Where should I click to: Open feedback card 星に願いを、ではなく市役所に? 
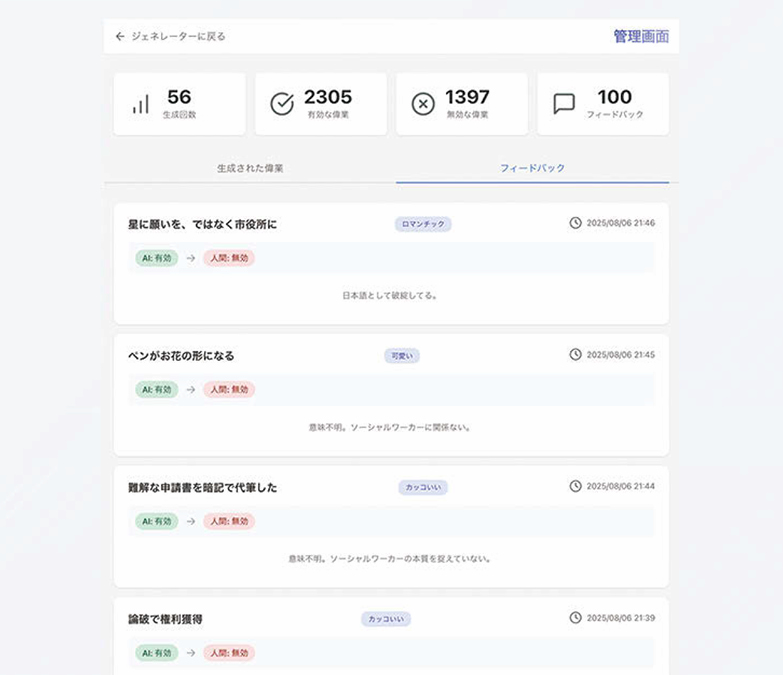203,224
